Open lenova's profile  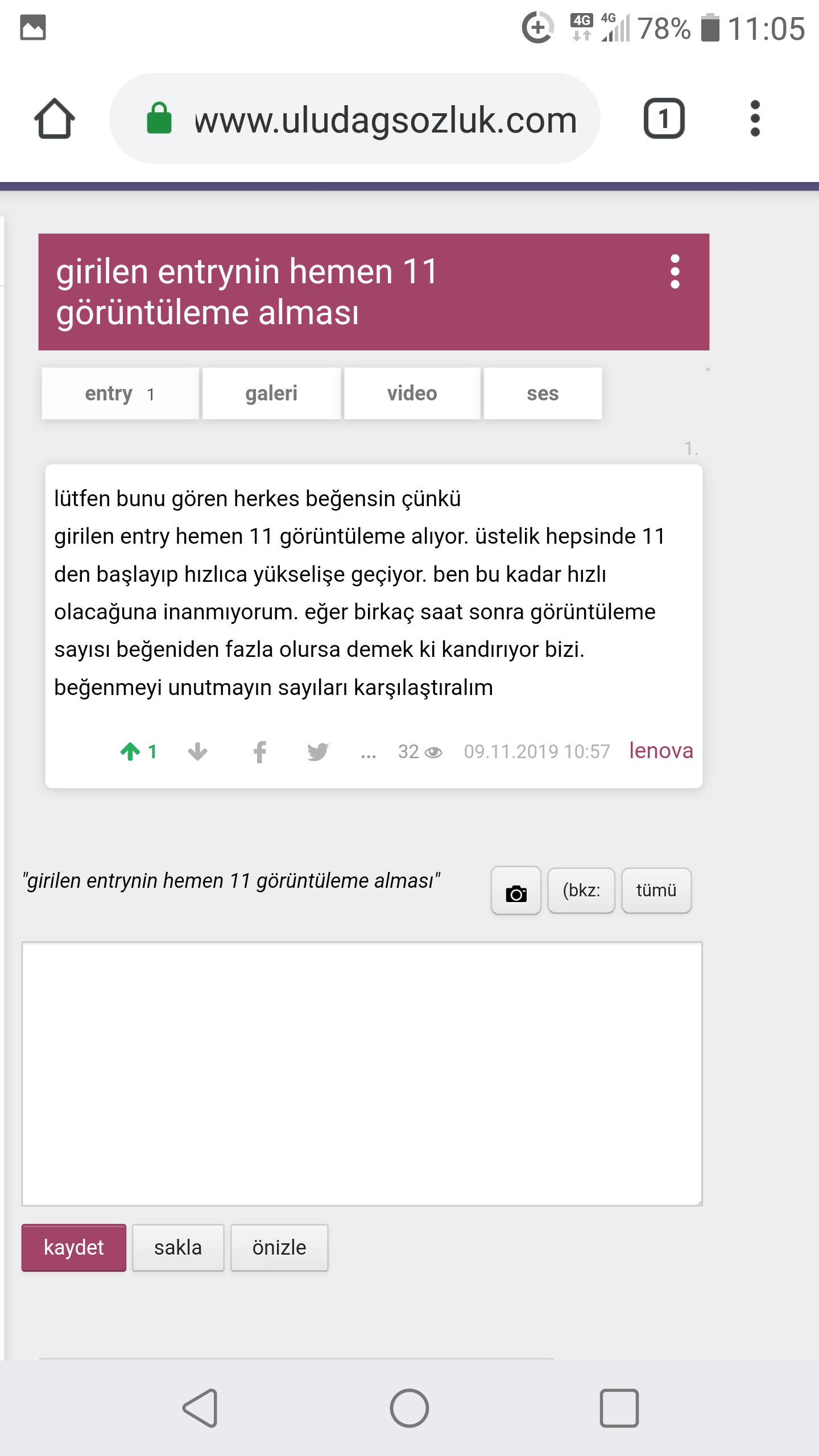[661, 751]
